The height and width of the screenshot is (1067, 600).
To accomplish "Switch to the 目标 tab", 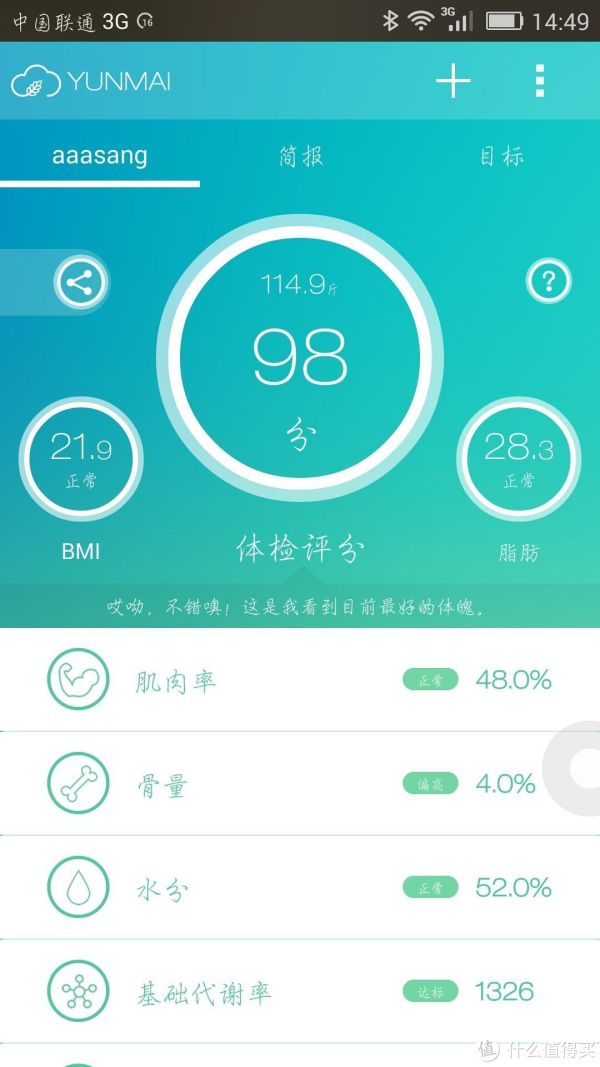I will (501, 156).
